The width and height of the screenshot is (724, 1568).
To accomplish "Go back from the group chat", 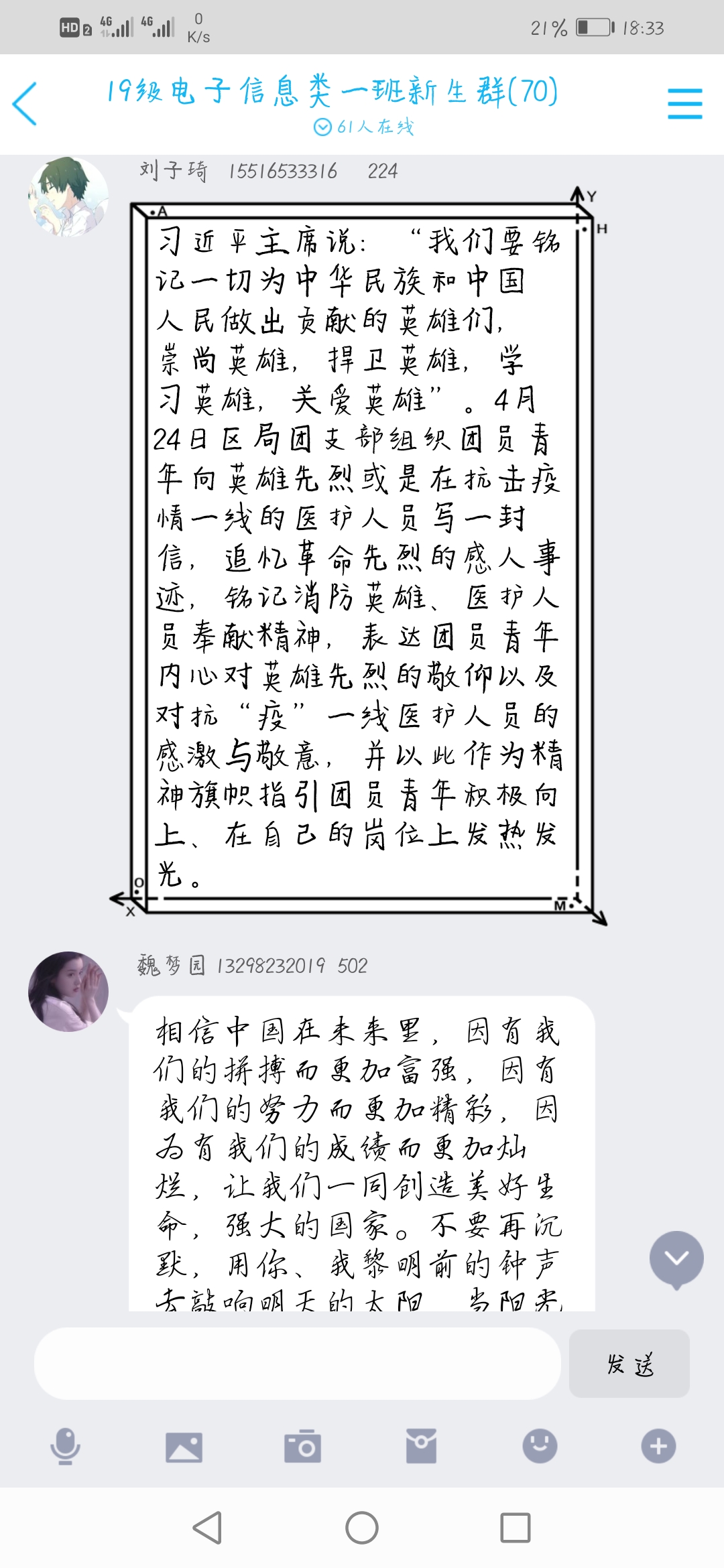I will [x=25, y=104].
